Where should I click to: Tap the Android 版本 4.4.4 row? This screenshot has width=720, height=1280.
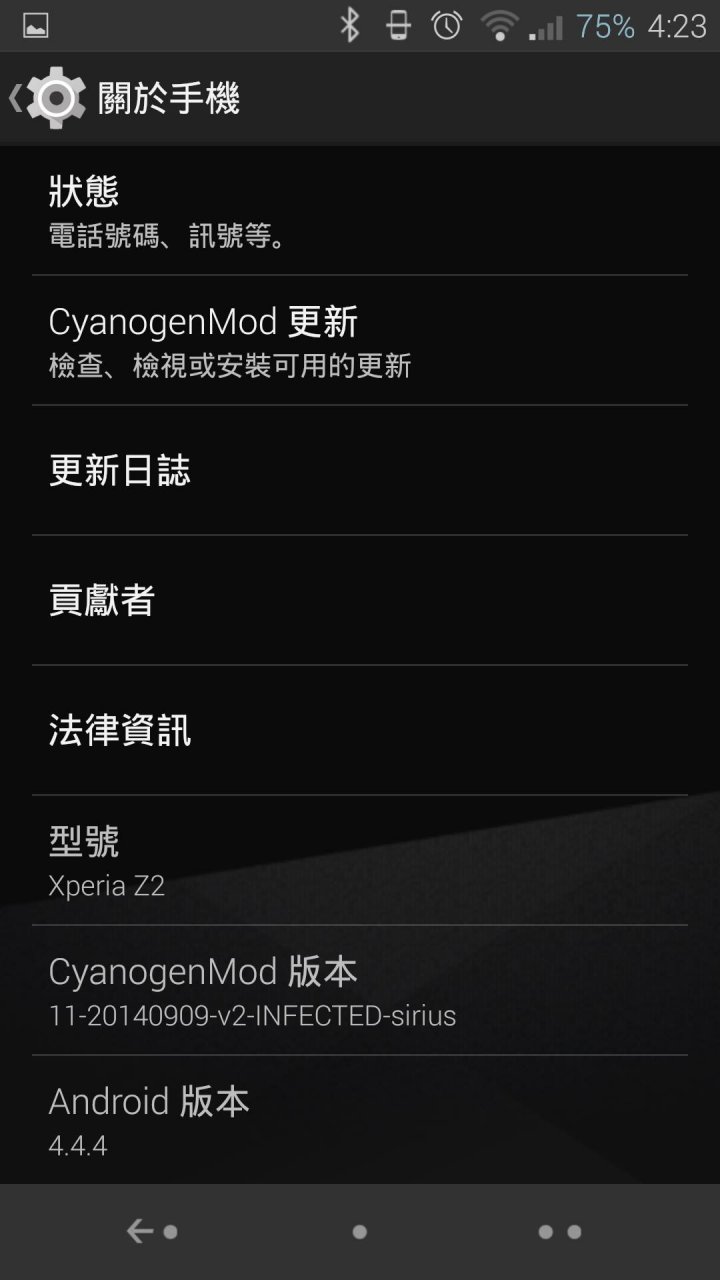pos(360,1121)
